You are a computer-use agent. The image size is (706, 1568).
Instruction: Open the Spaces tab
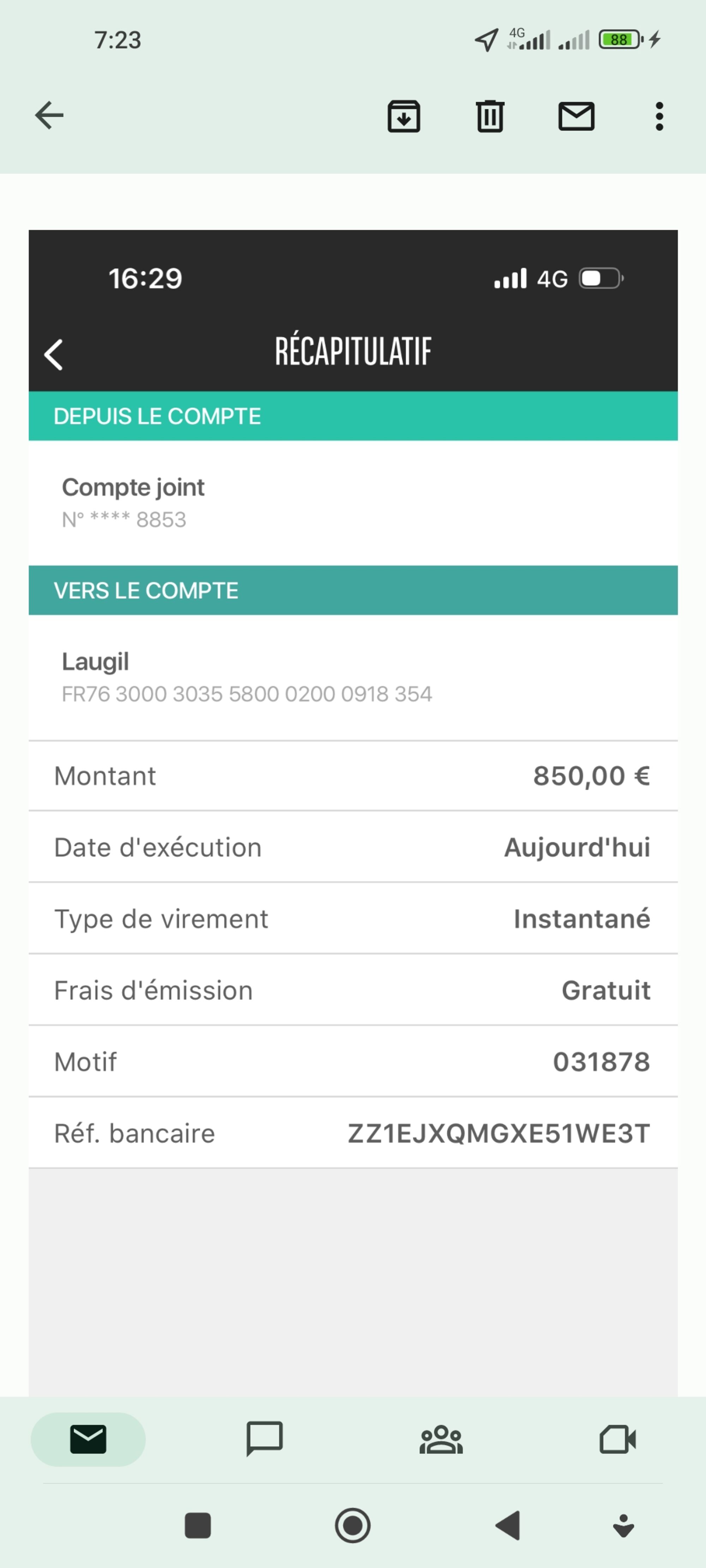click(x=441, y=1439)
